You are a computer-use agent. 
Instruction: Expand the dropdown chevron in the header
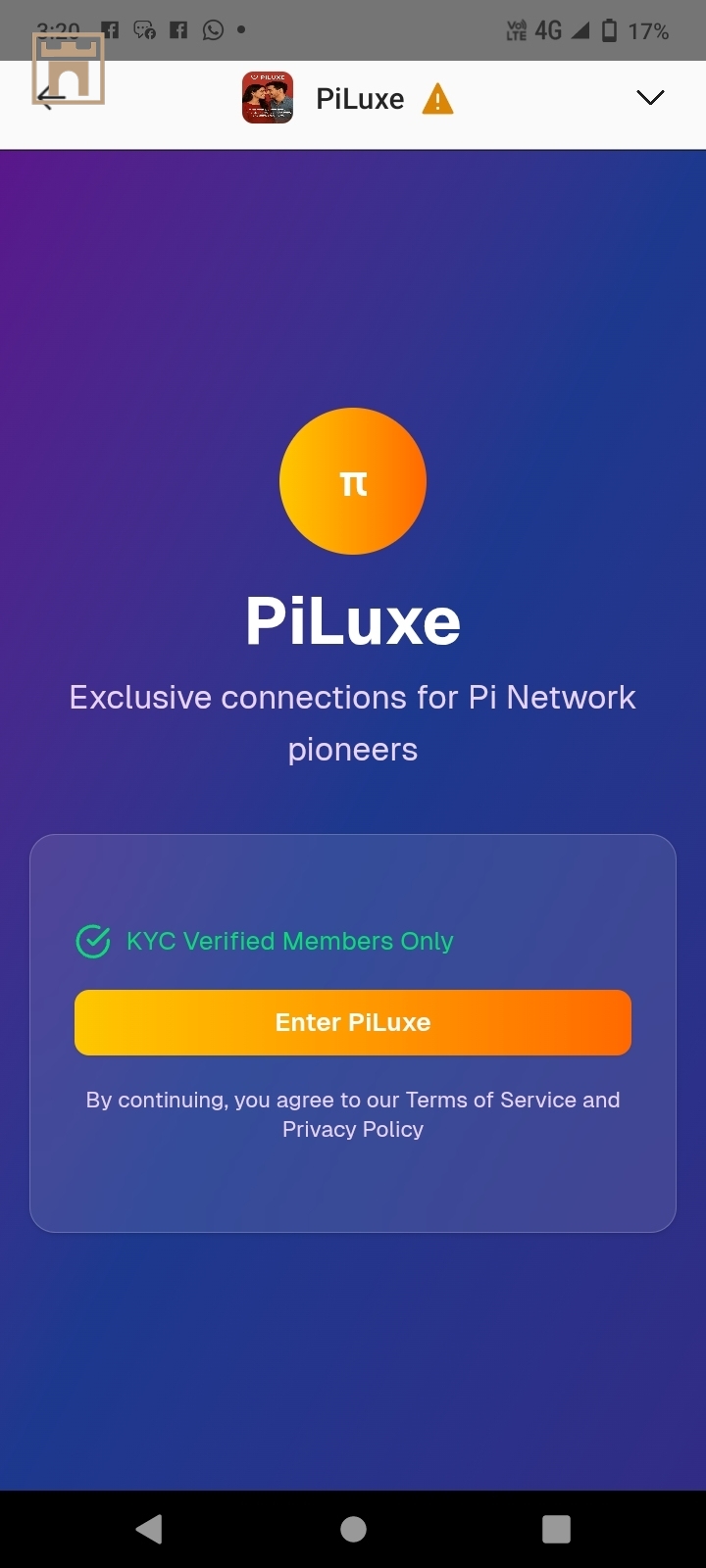click(x=650, y=97)
